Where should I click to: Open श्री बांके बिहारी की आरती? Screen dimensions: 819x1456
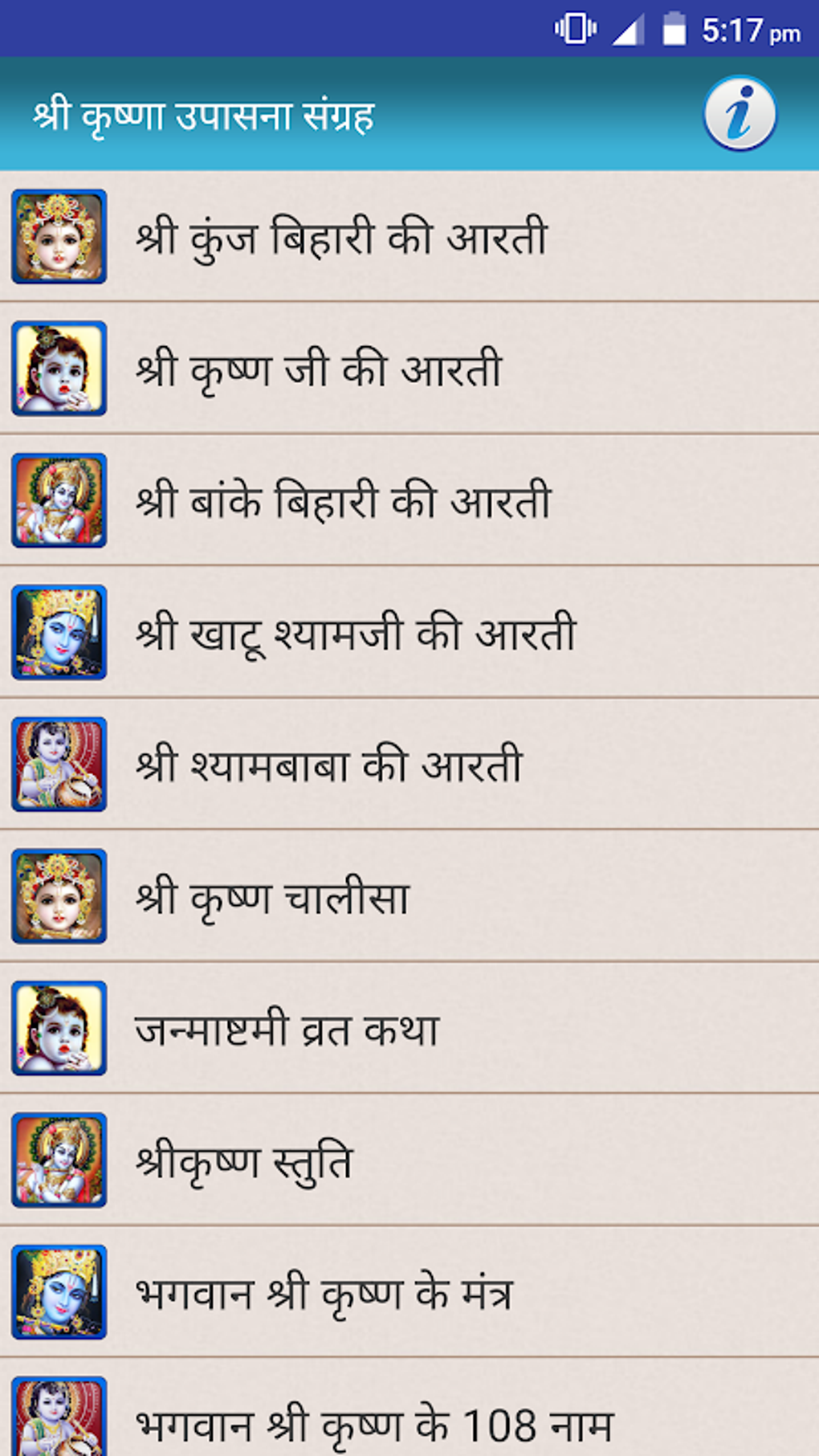click(343, 501)
